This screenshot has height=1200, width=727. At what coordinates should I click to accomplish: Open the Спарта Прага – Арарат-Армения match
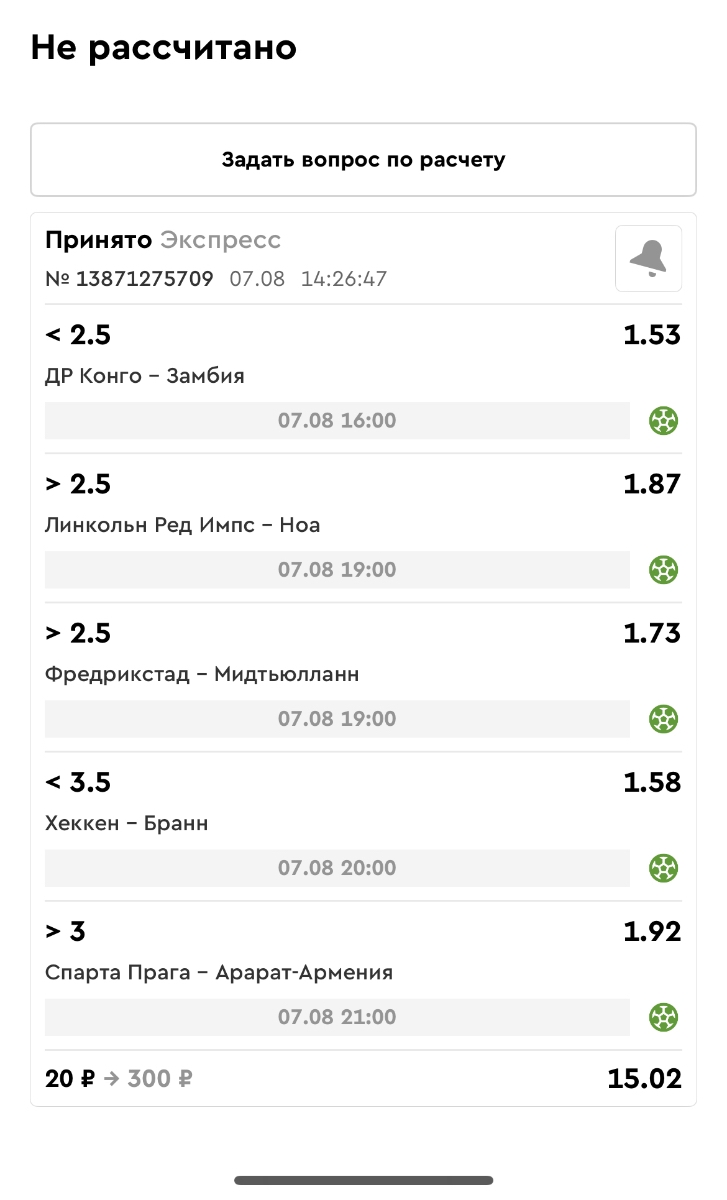219,973
